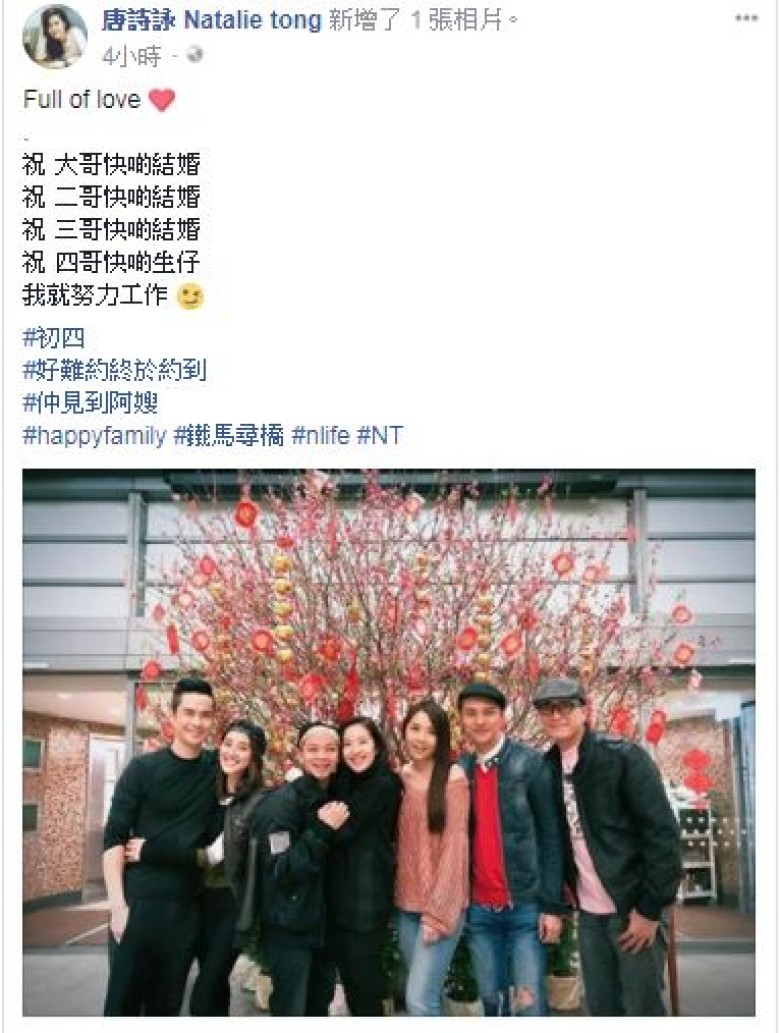Image resolution: width=780 pixels, height=1033 pixels.
Task: Open the 唐詩詠 Natalie tong profile link
Action: click(x=211, y=20)
